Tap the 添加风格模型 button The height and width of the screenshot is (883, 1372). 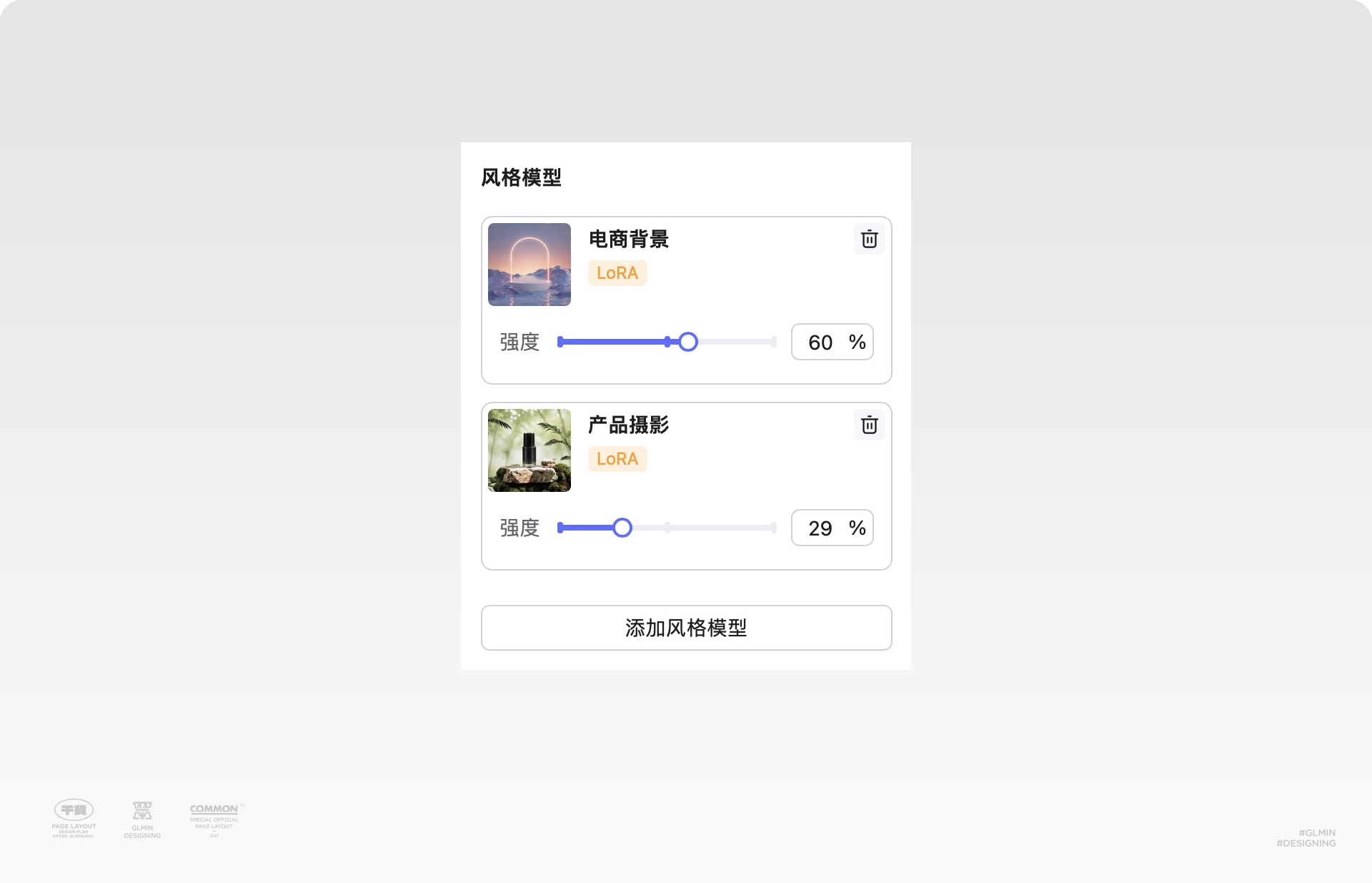click(x=686, y=628)
